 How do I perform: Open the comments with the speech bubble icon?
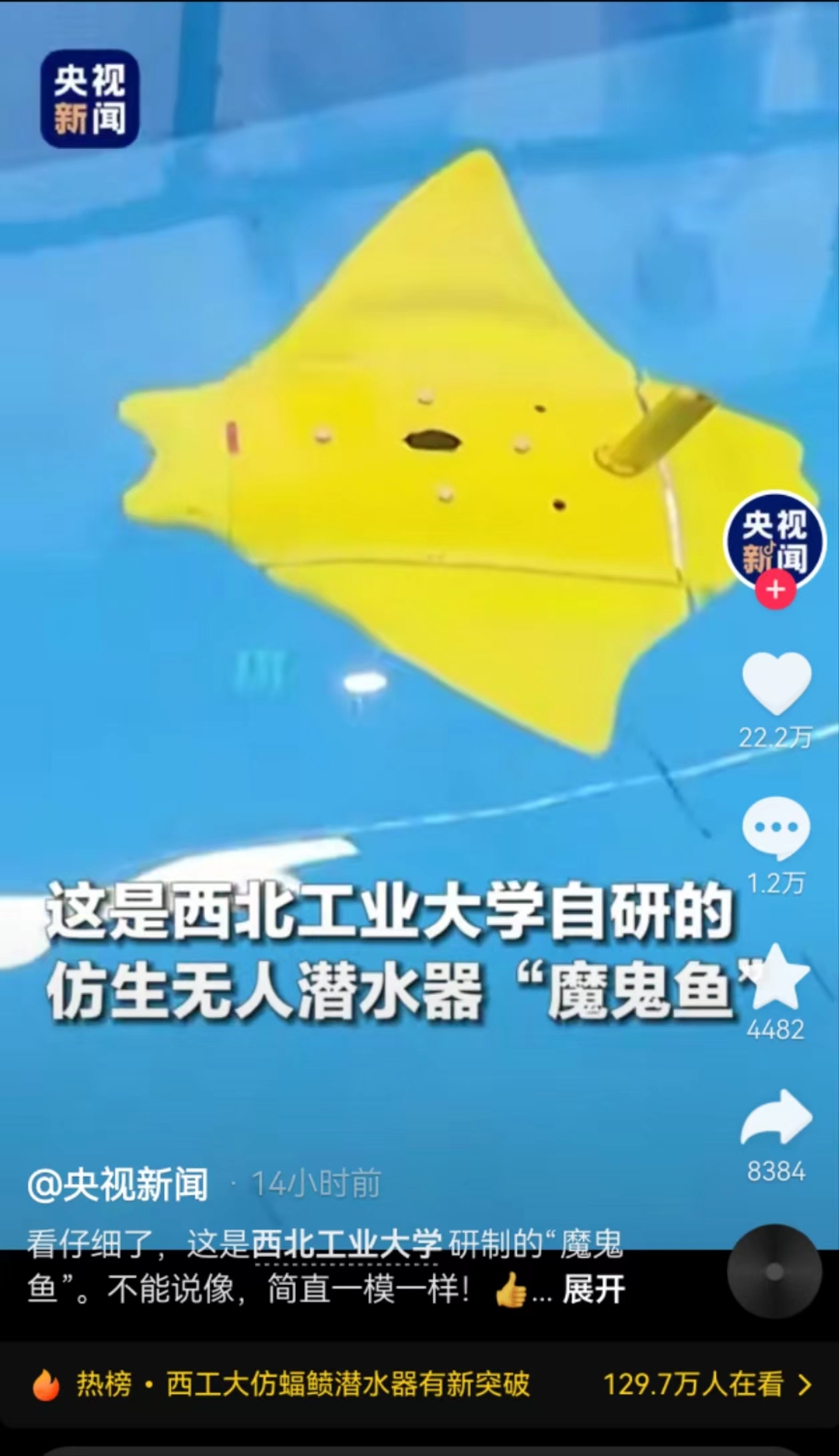(777, 828)
